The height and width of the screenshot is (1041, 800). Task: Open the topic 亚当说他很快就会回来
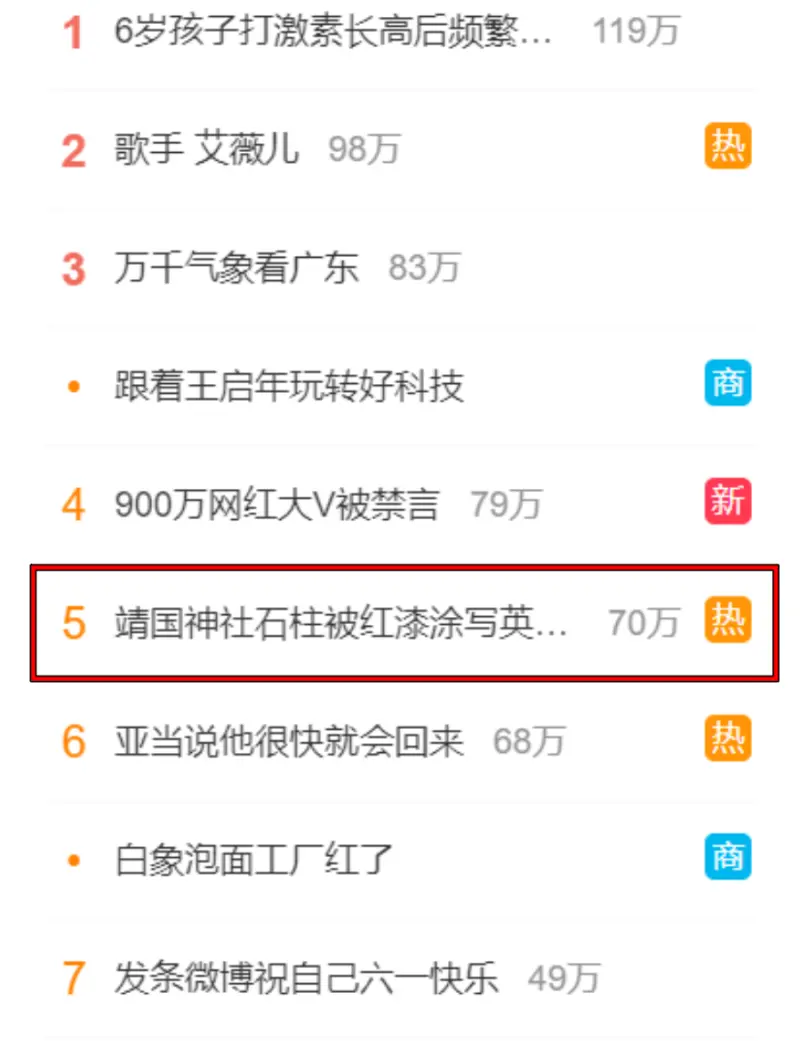(290, 741)
